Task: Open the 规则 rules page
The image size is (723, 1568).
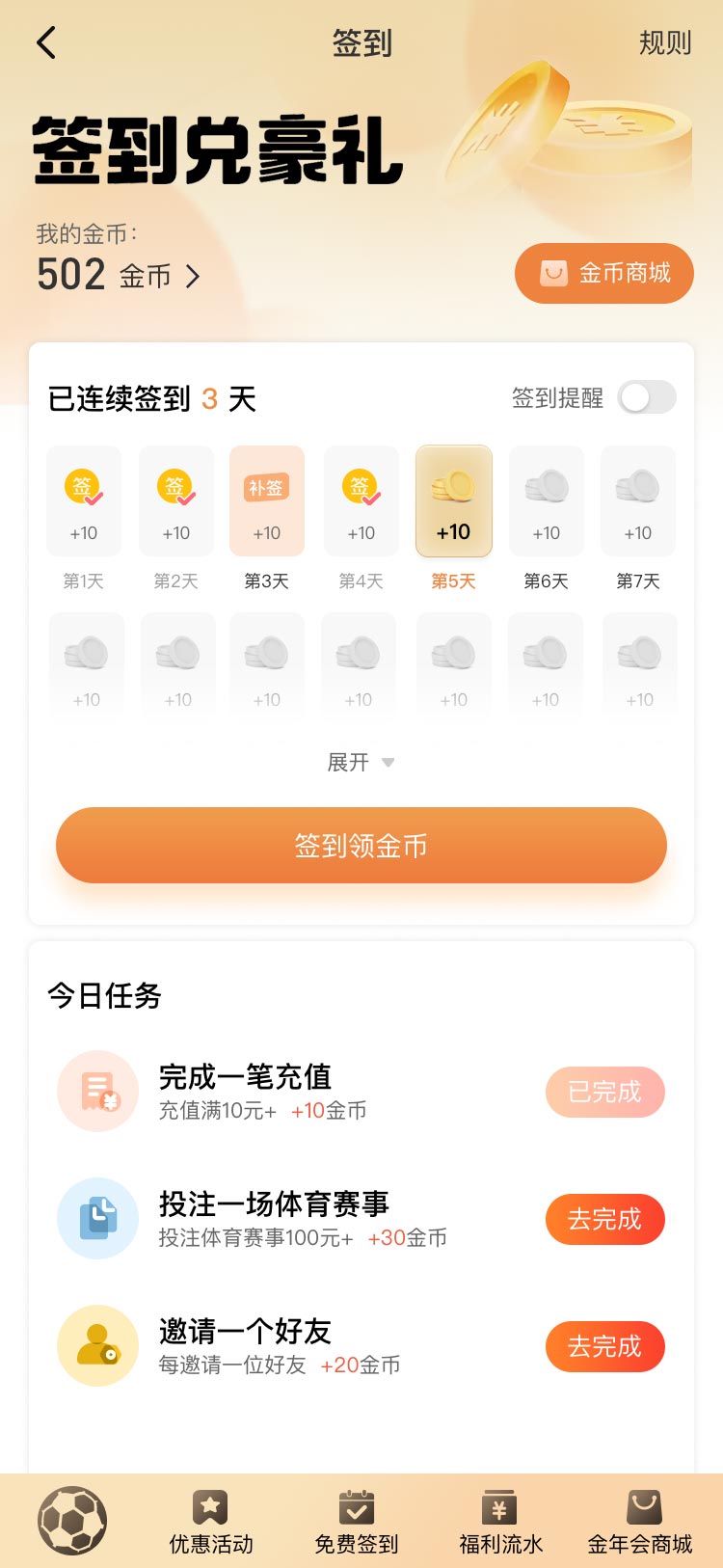Action: 664,43
